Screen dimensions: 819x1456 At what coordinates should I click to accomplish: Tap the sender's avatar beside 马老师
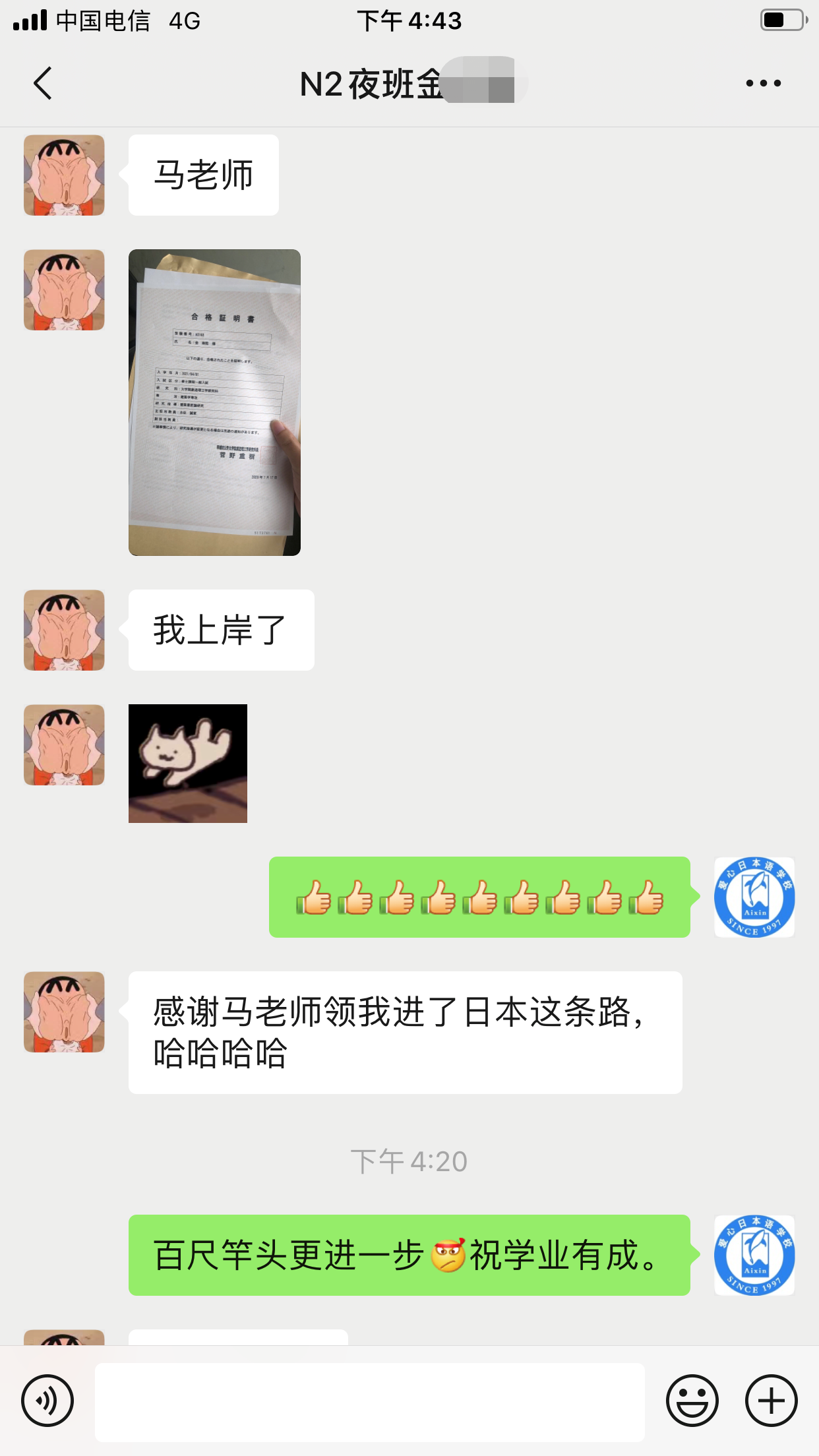64,175
